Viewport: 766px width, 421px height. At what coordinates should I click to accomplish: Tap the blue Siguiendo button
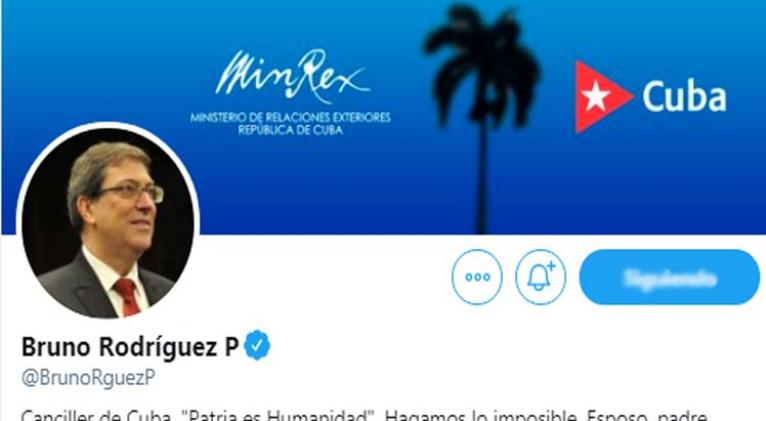point(669,277)
